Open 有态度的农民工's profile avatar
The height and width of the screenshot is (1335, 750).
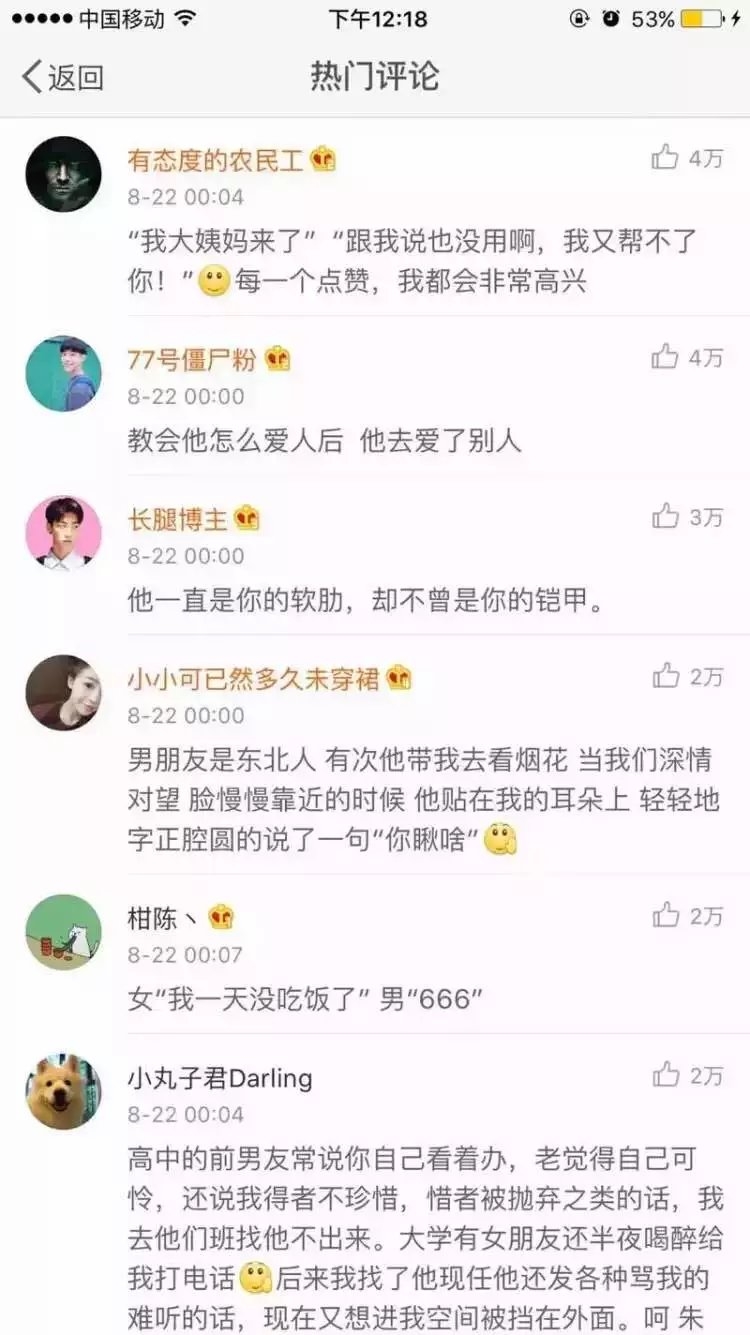[63, 174]
